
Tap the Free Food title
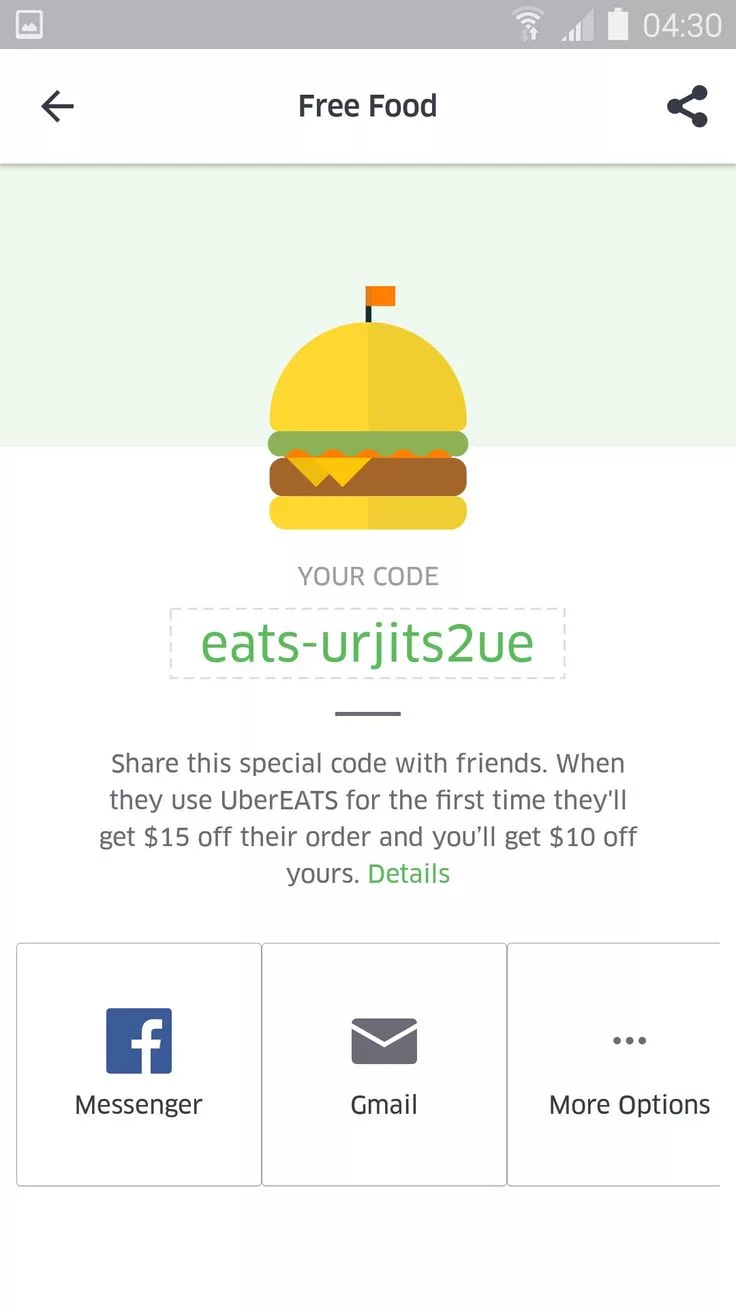(x=367, y=106)
